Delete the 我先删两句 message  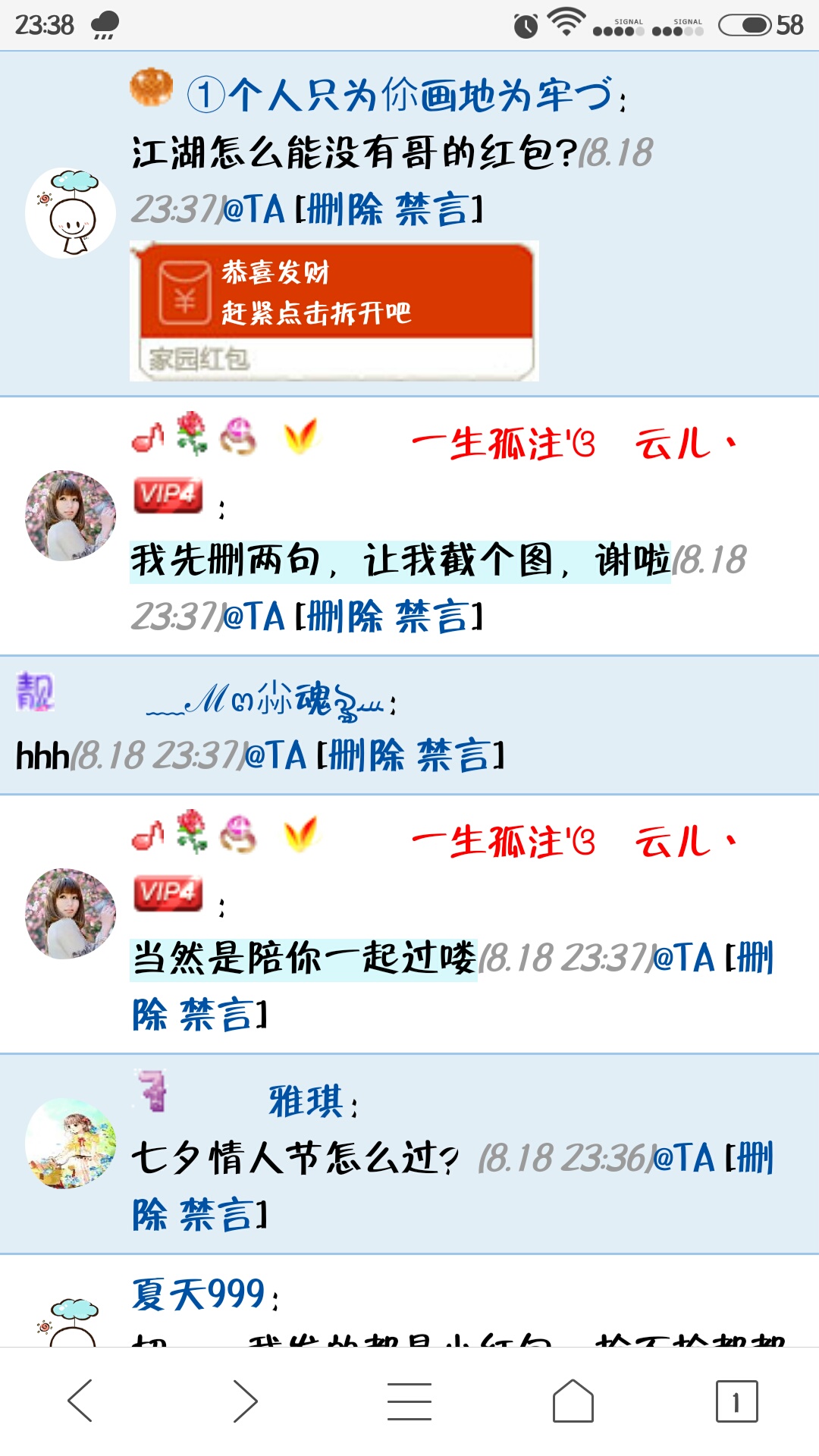[x=345, y=616]
